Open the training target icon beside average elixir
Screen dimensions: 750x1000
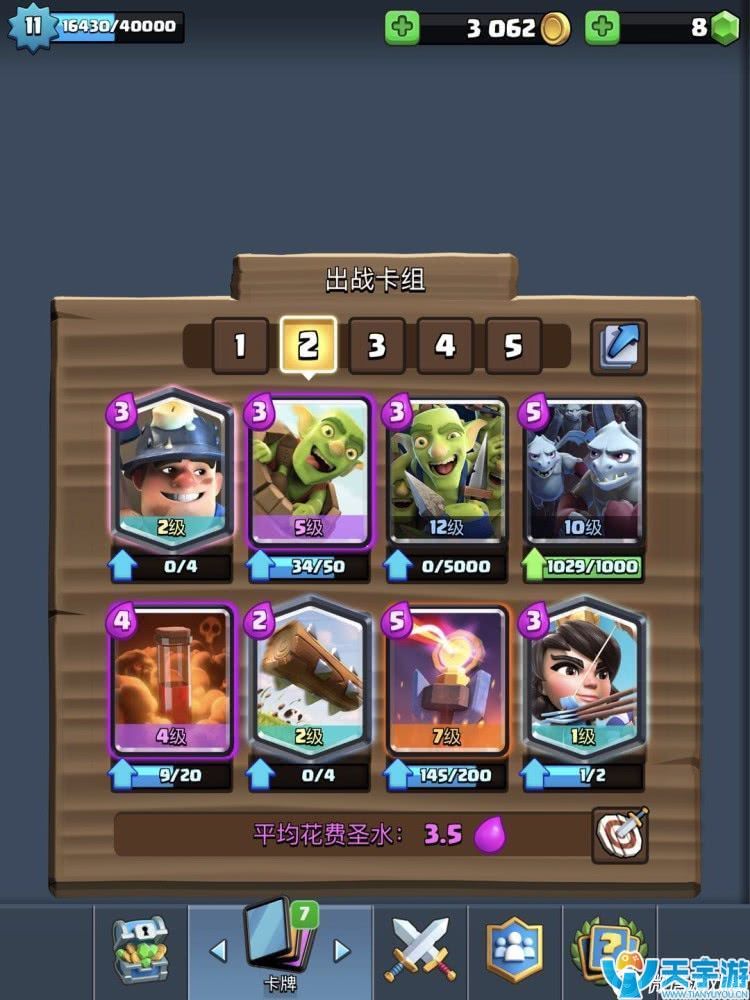click(x=619, y=834)
